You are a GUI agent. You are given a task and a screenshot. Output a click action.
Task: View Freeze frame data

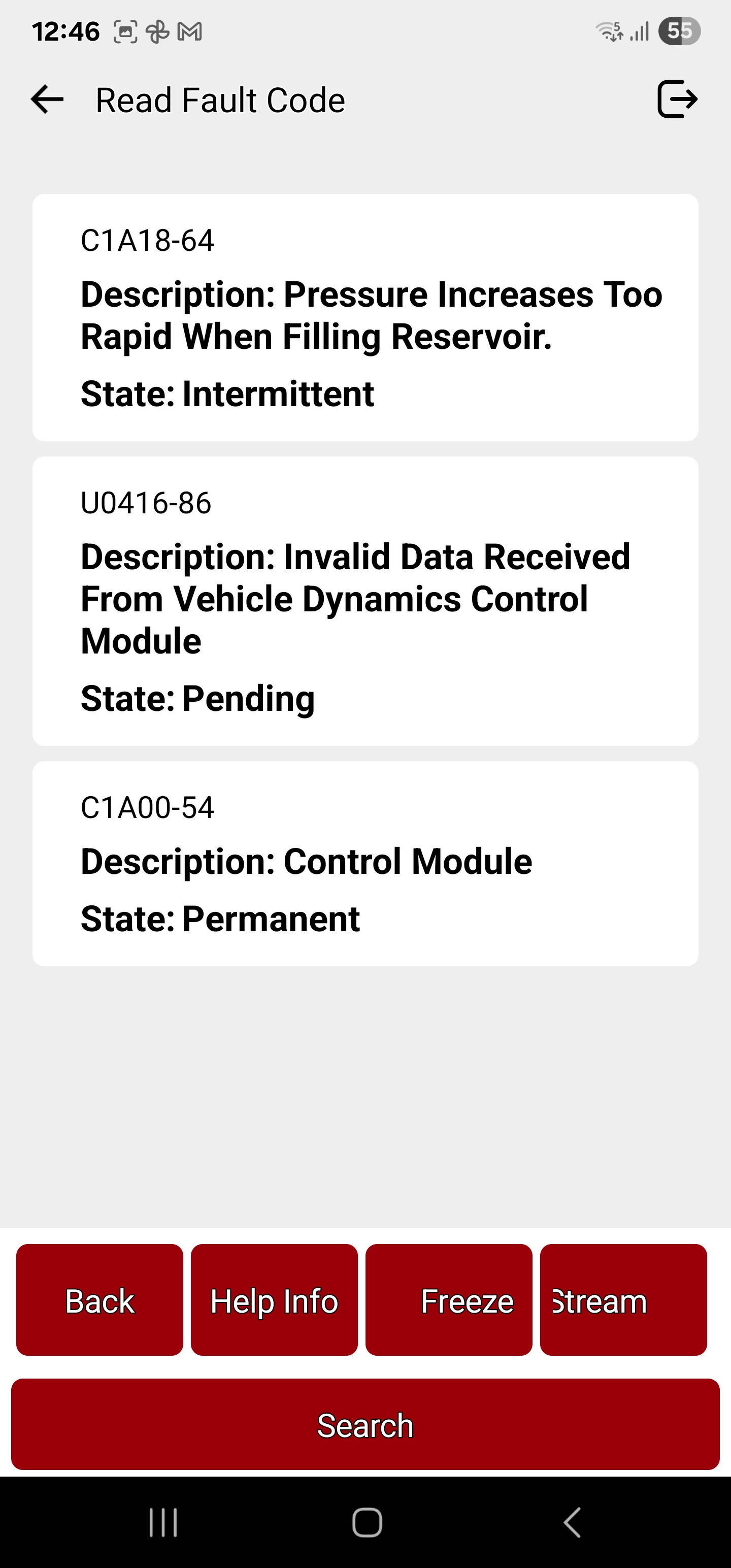pos(449,1300)
